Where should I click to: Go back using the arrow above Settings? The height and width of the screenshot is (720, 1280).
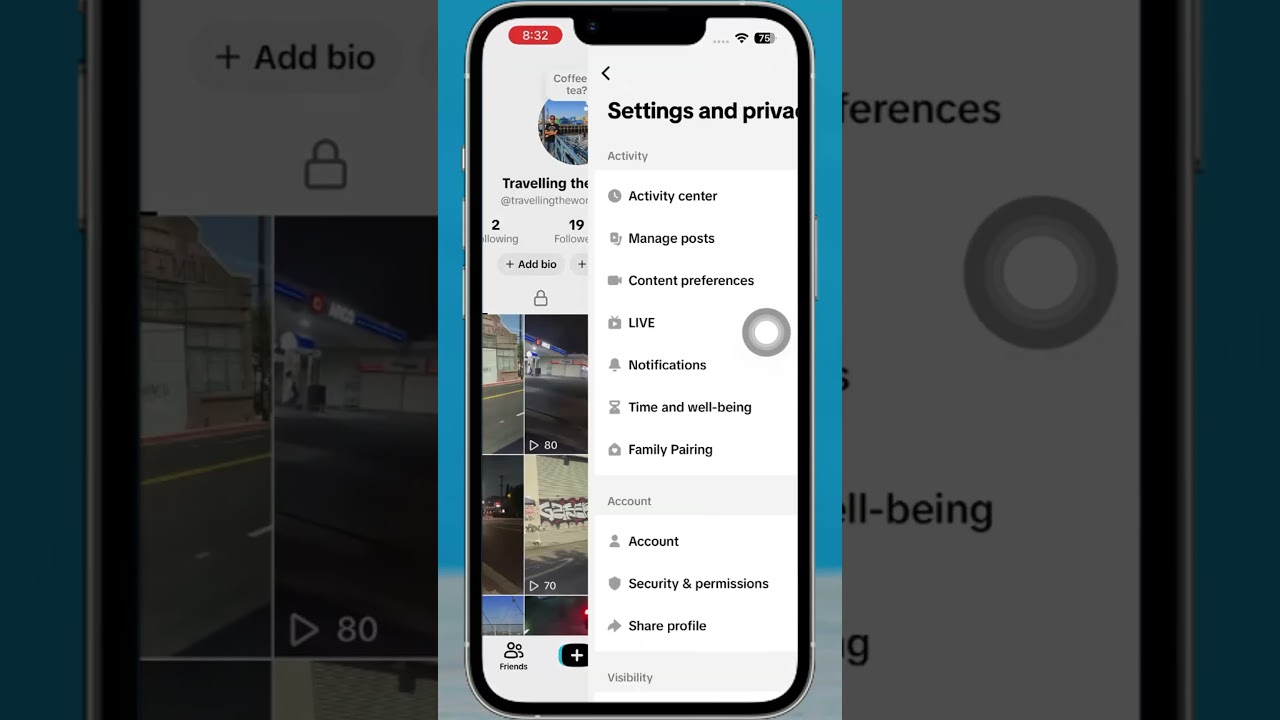click(605, 74)
